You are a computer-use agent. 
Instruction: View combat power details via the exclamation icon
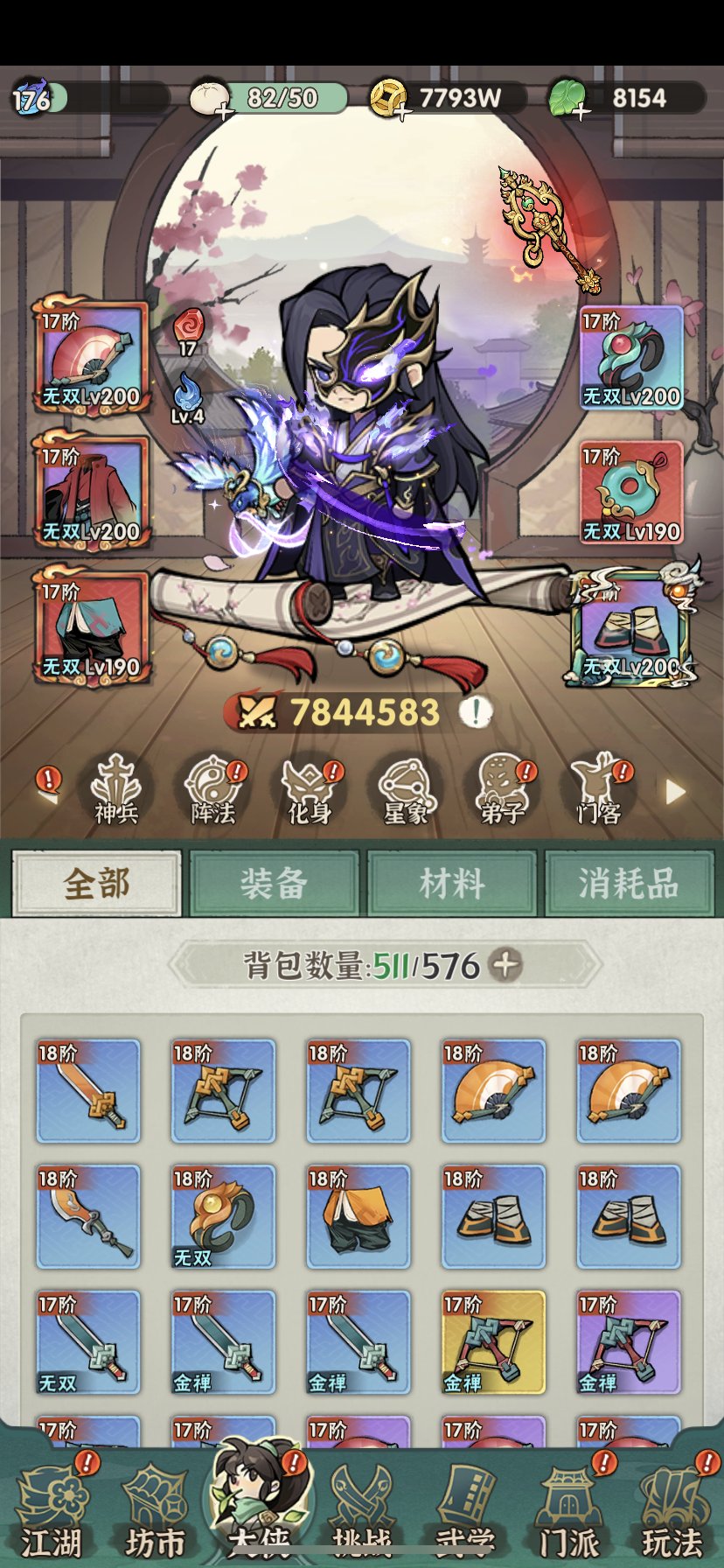pos(476,712)
